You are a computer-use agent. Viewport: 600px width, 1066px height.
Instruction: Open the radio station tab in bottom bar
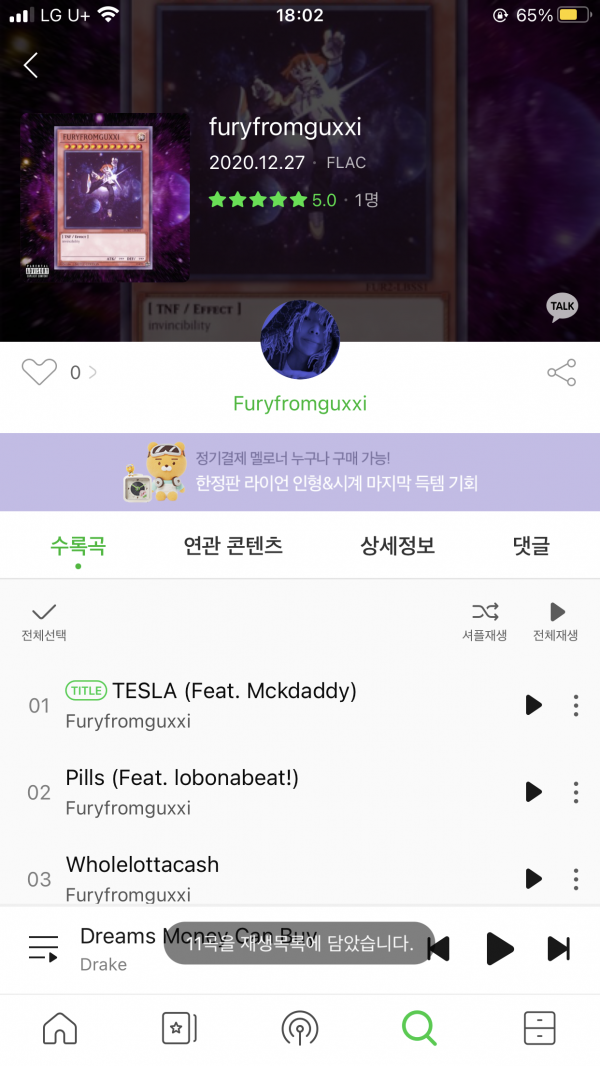[x=300, y=1027]
